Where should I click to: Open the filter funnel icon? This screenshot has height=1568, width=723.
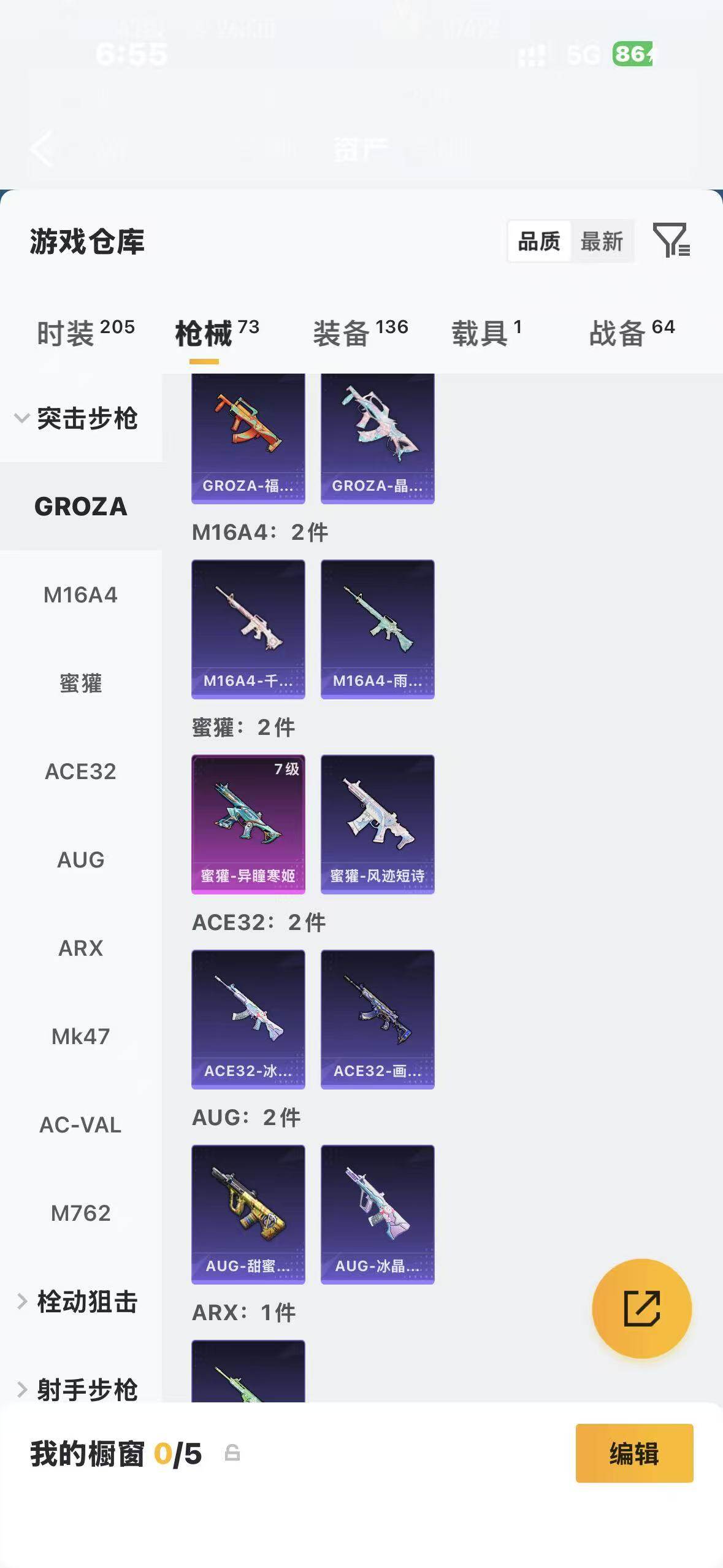coord(672,240)
